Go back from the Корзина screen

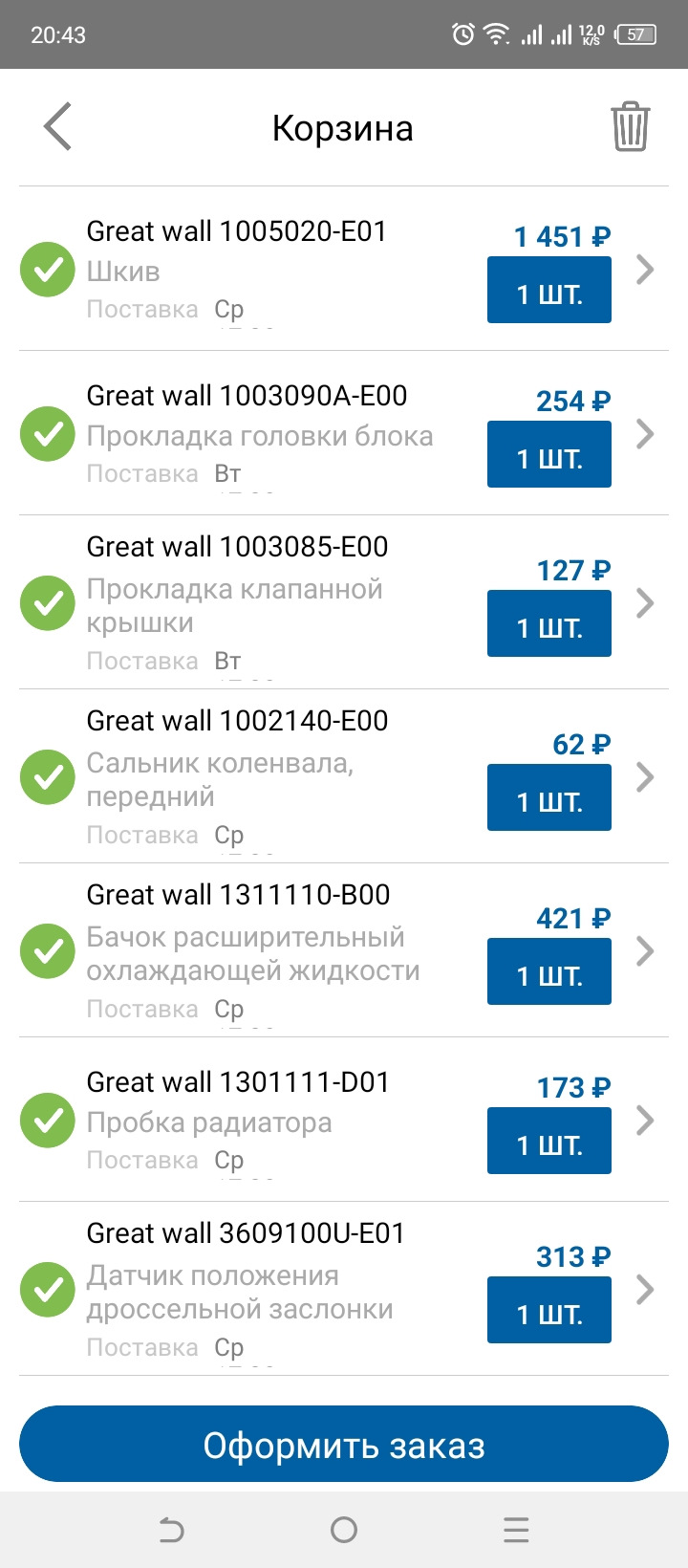(x=58, y=127)
